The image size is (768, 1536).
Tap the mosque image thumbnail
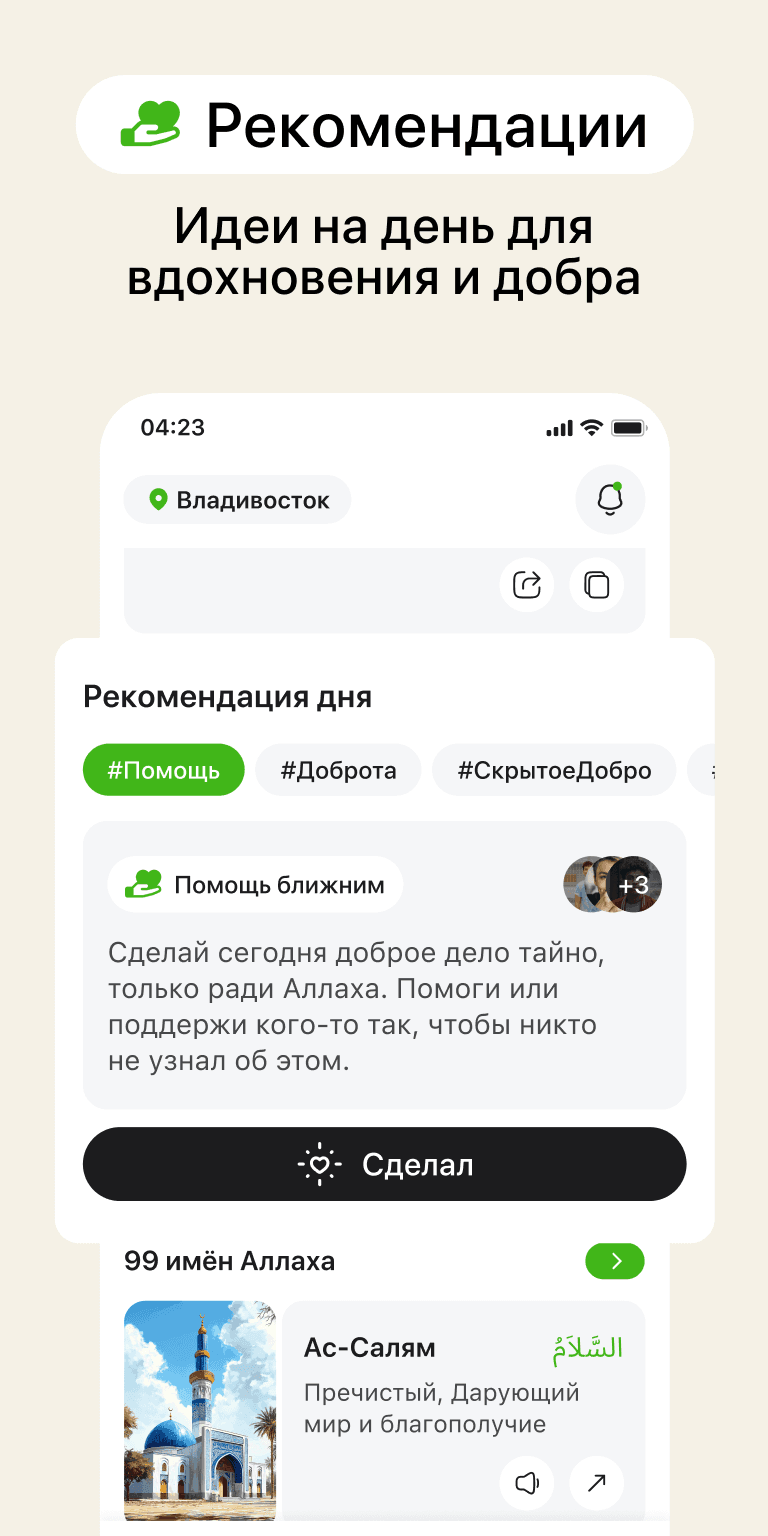[x=199, y=1412]
